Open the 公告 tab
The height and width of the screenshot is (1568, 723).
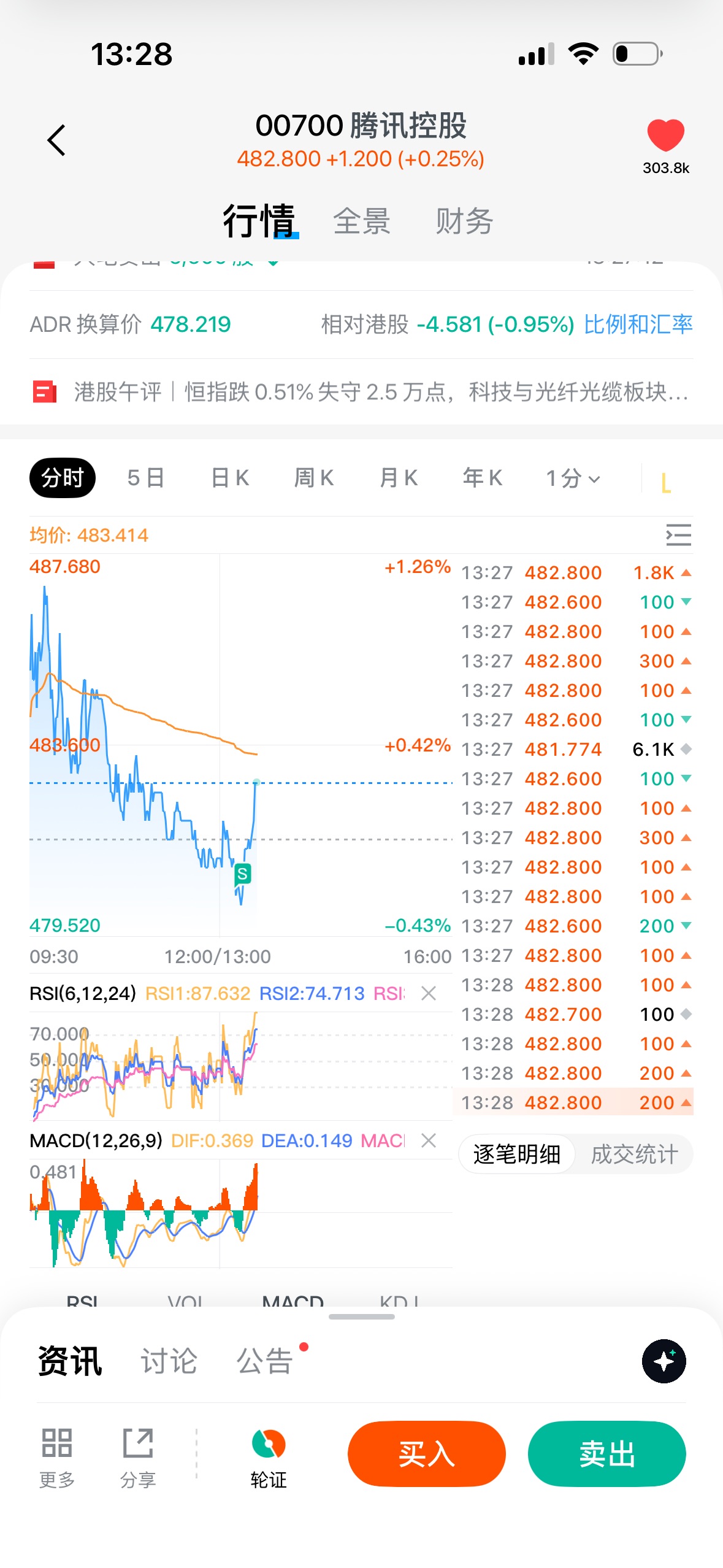[x=265, y=1361]
